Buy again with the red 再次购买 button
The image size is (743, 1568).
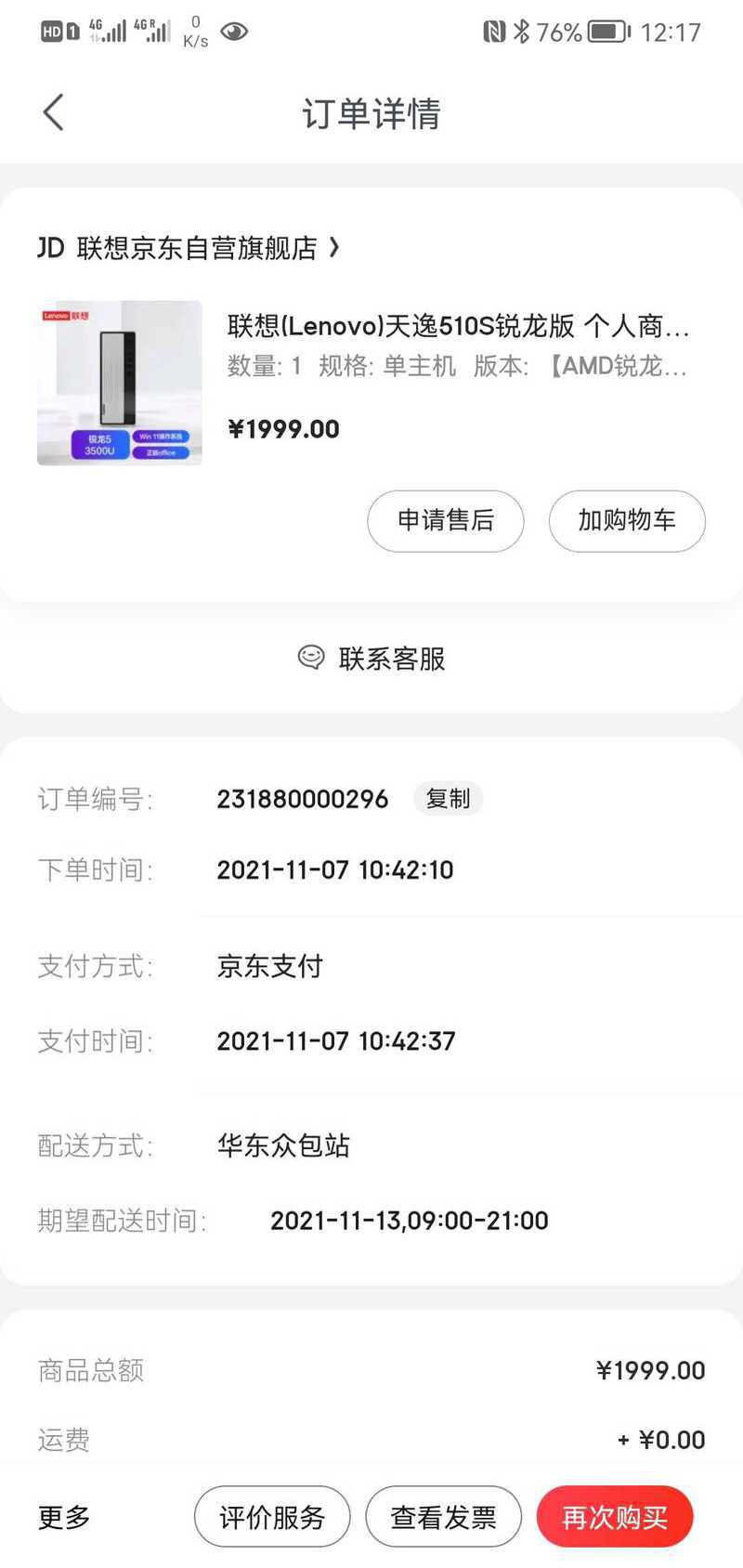click(615, 1517)
